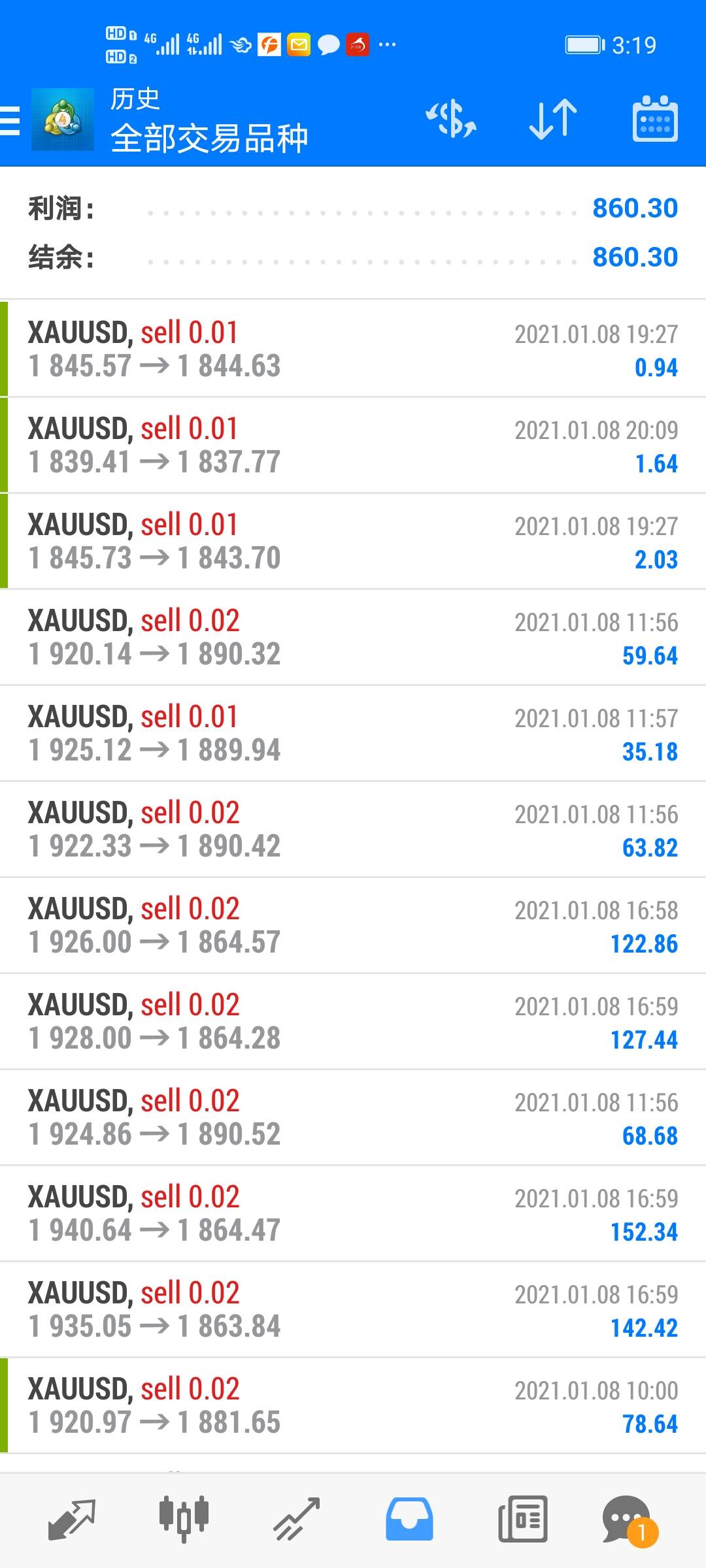This screenshot has height=1568, width=706.
Task: Select the History tab
Action: pos(409,1520)
